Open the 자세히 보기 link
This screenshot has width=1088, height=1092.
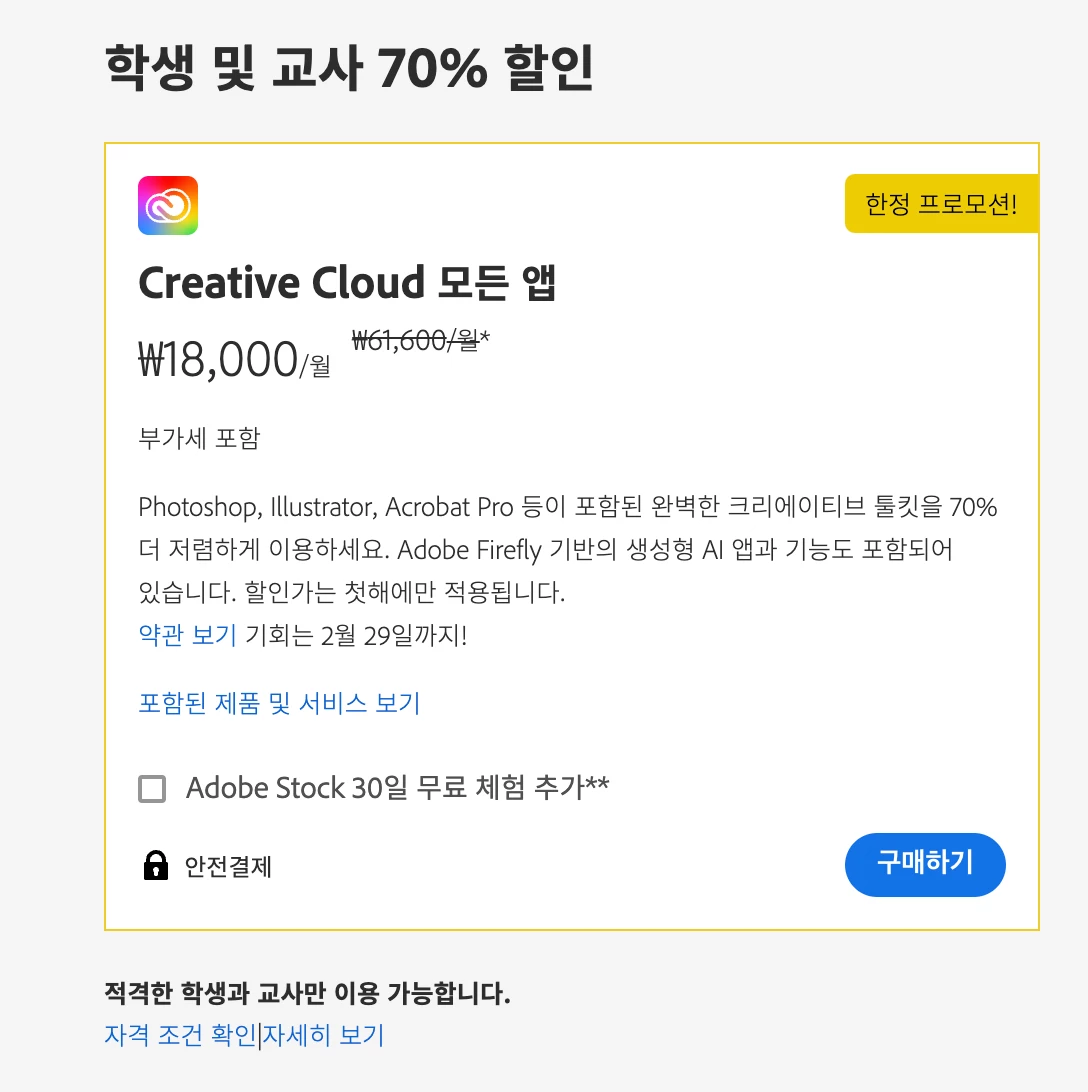tap(323, 1035)
